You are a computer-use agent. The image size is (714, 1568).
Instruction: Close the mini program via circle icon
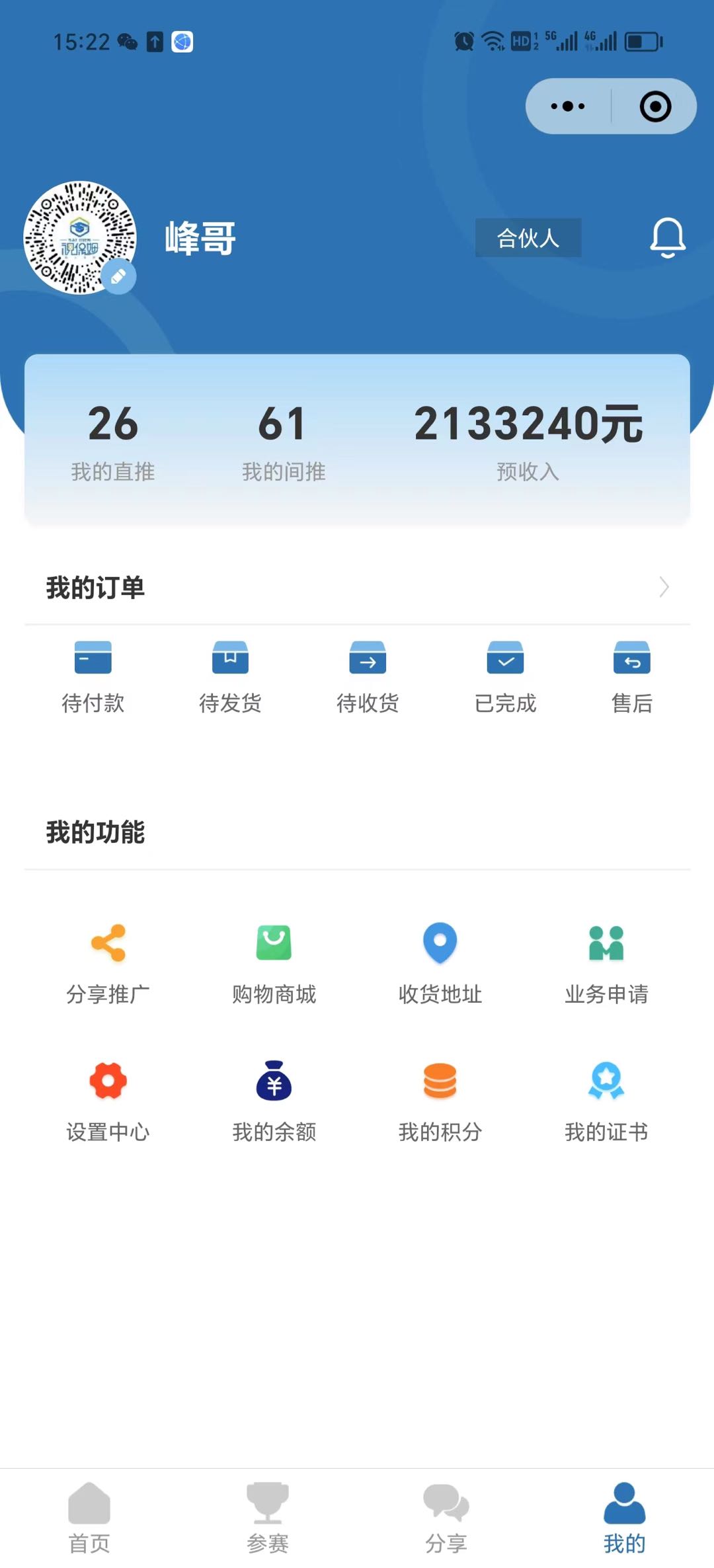tap(655, 106)
